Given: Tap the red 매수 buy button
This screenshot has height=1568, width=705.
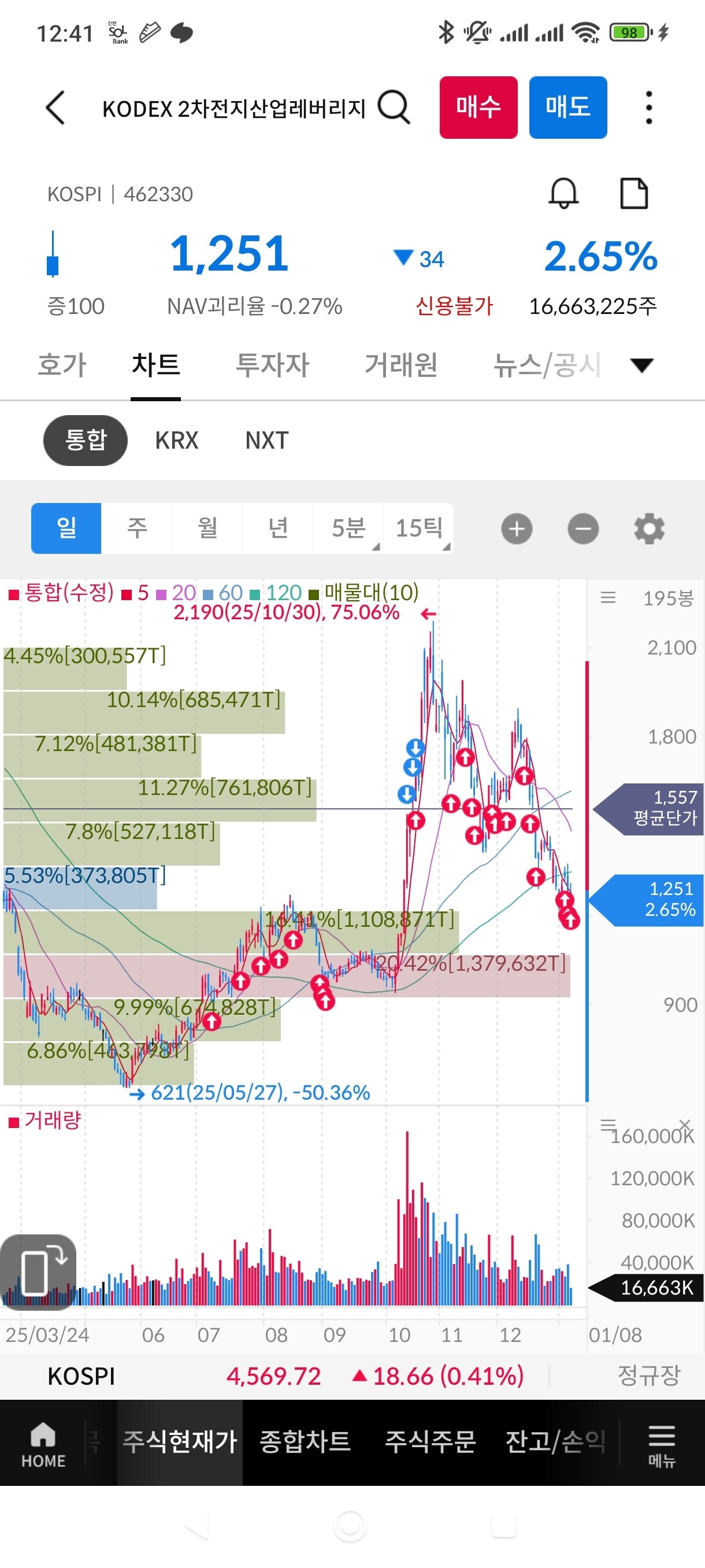Looking at the screenshot, I should [x=478, y=107].
